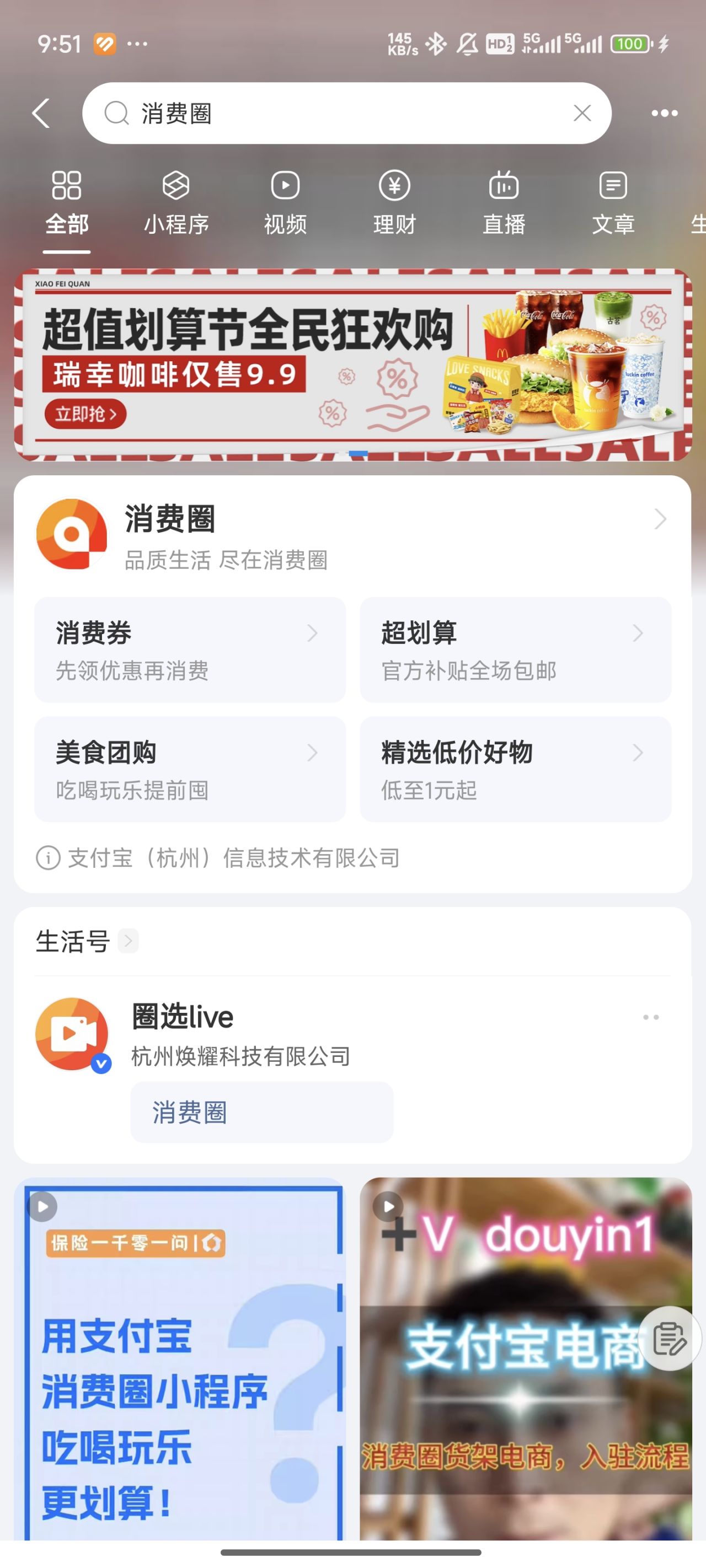
Task: Clear the search text
Action: coord(582,113)
